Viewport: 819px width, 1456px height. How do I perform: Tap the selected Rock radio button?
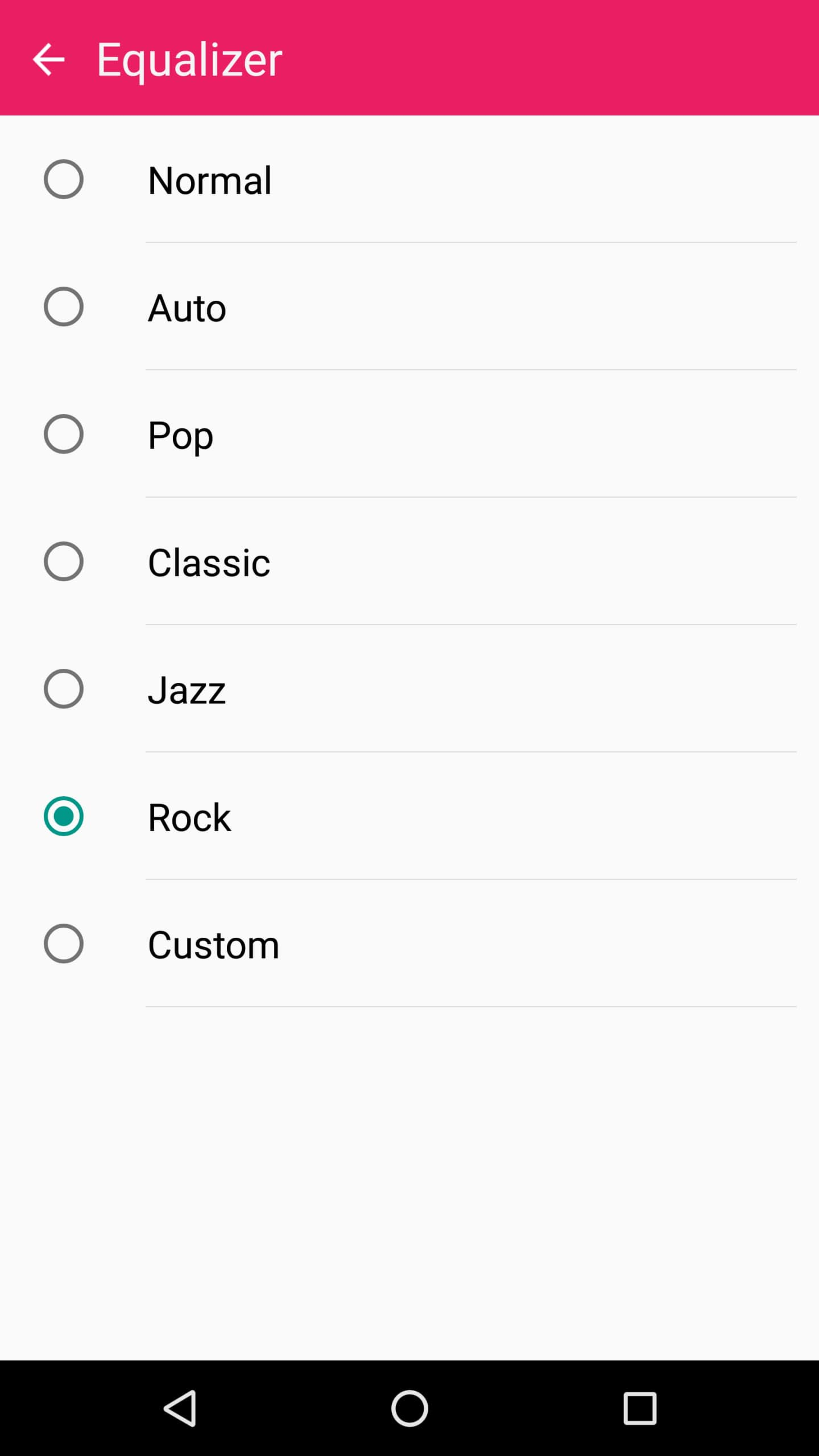click(63, 816)
